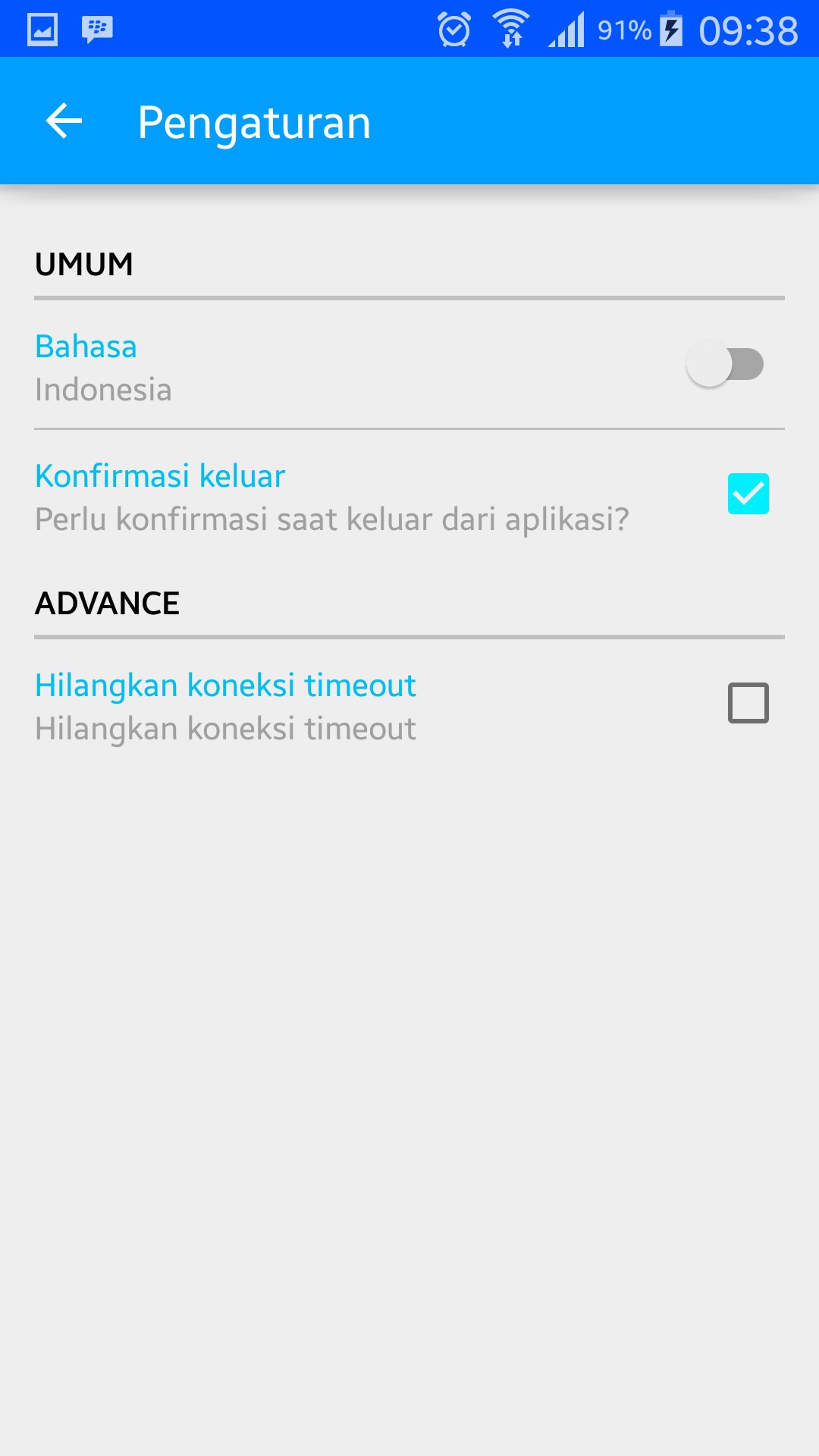The height and width of the screenshot is (1456, 819).
Task: Tap the Hilangkan koneksi timeout label
Action: [x=225, y=685]
